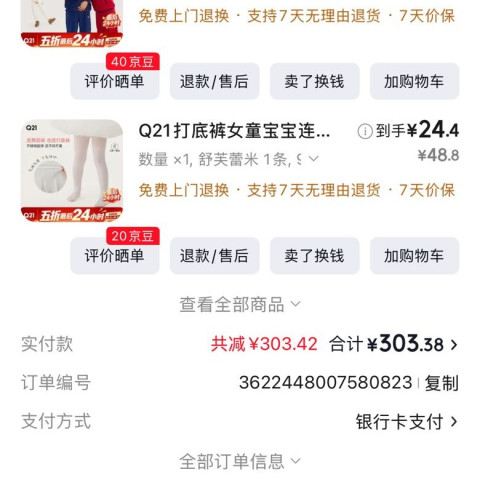This screenshot has width=480, height=480.
Task: Expand 全部订单信息
Action: tap(240, 461)
